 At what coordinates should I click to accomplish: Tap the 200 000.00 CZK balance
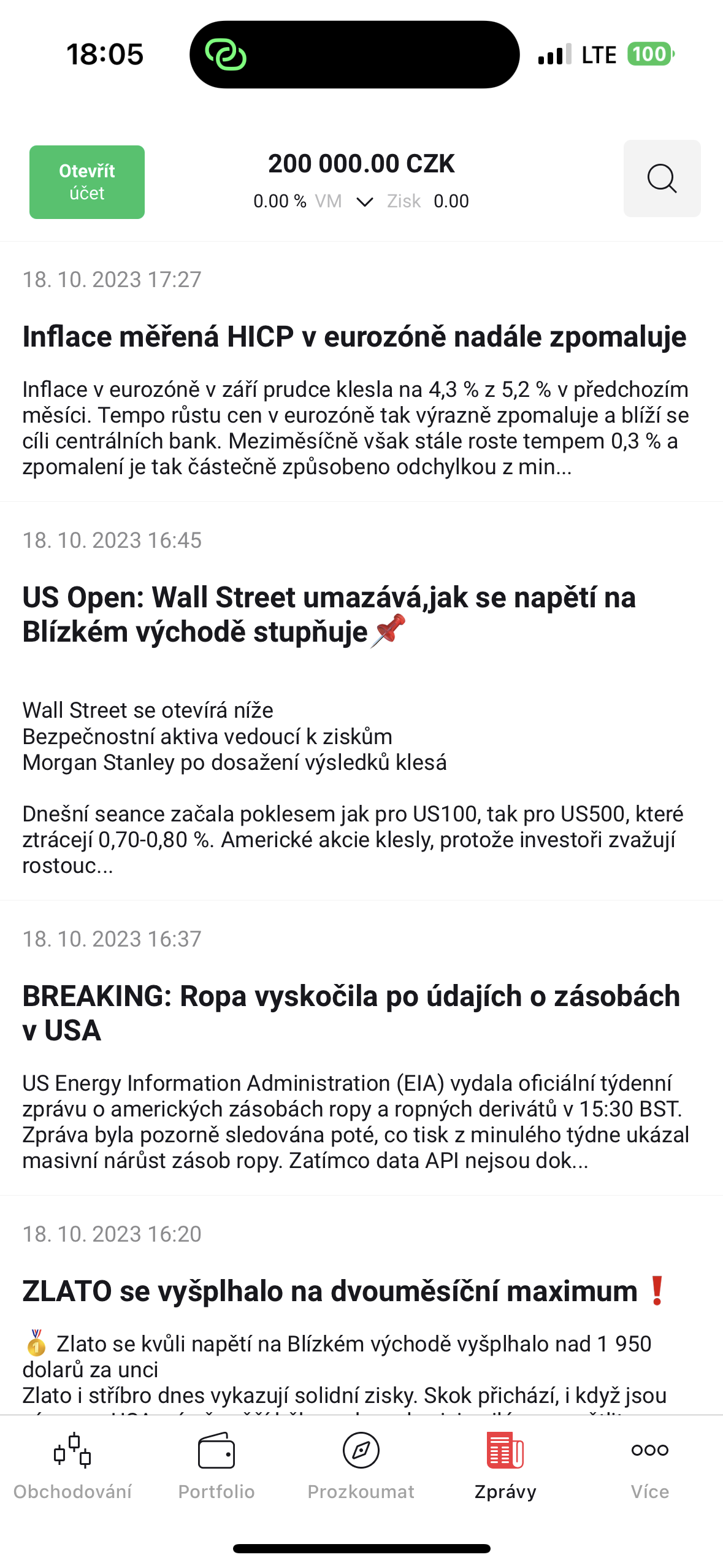pos(362,163)
